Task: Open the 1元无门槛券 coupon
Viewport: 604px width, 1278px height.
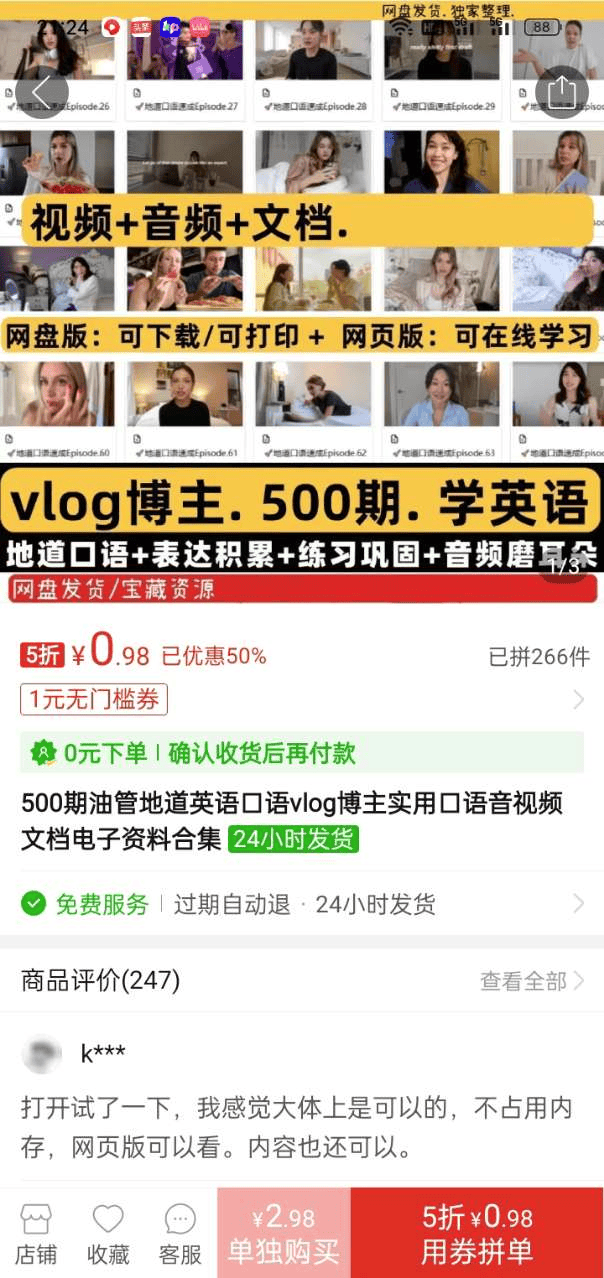Action: pos(94,700)
